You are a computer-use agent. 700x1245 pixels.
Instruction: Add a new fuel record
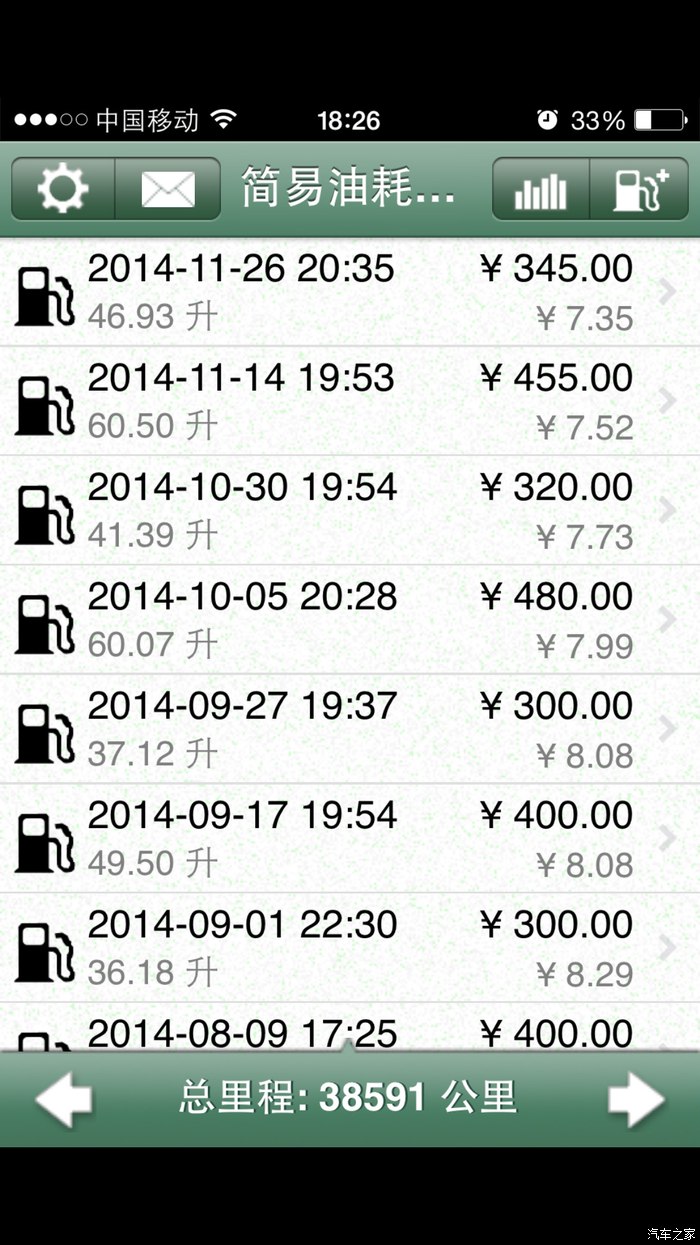coord(639,189)
